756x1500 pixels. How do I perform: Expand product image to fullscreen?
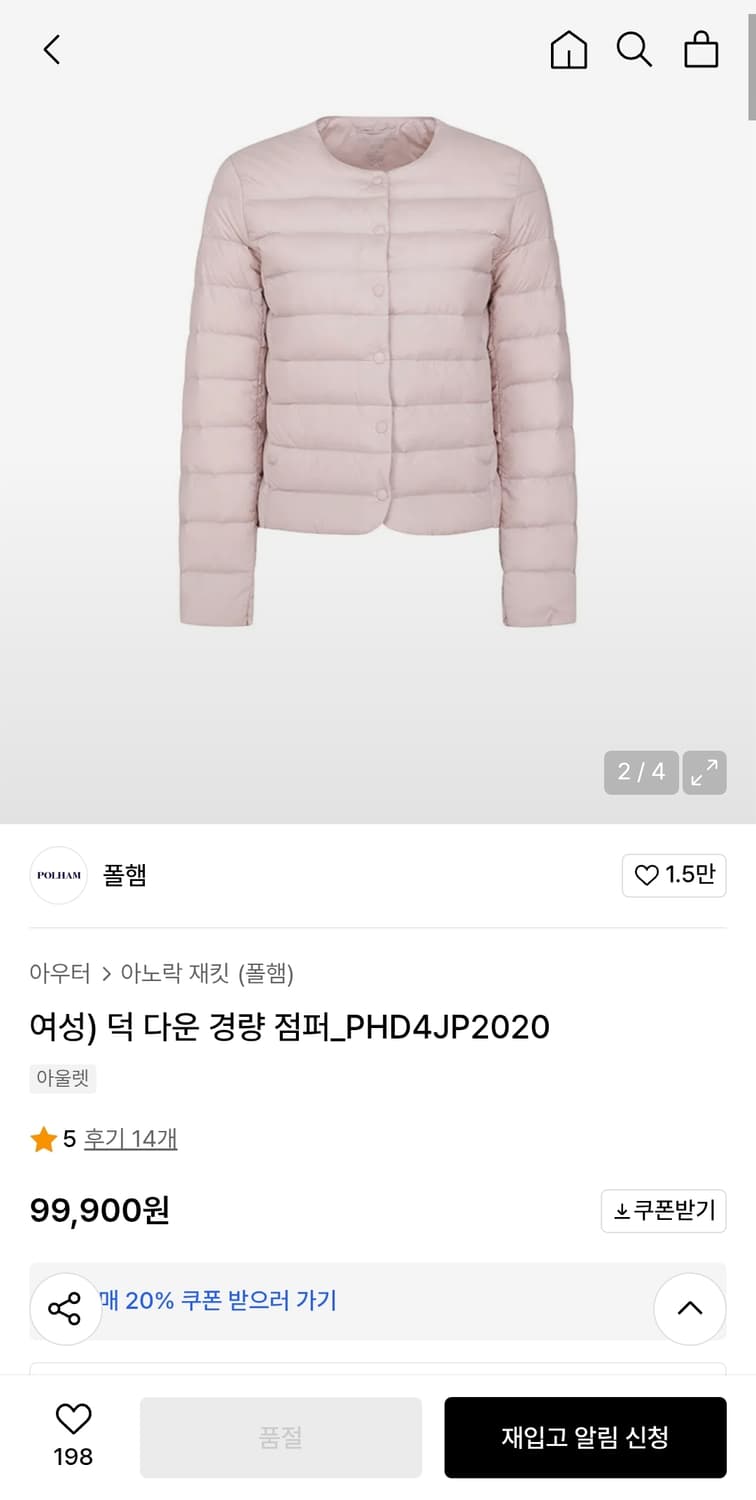pyautogui.click(x=705, y=773)
